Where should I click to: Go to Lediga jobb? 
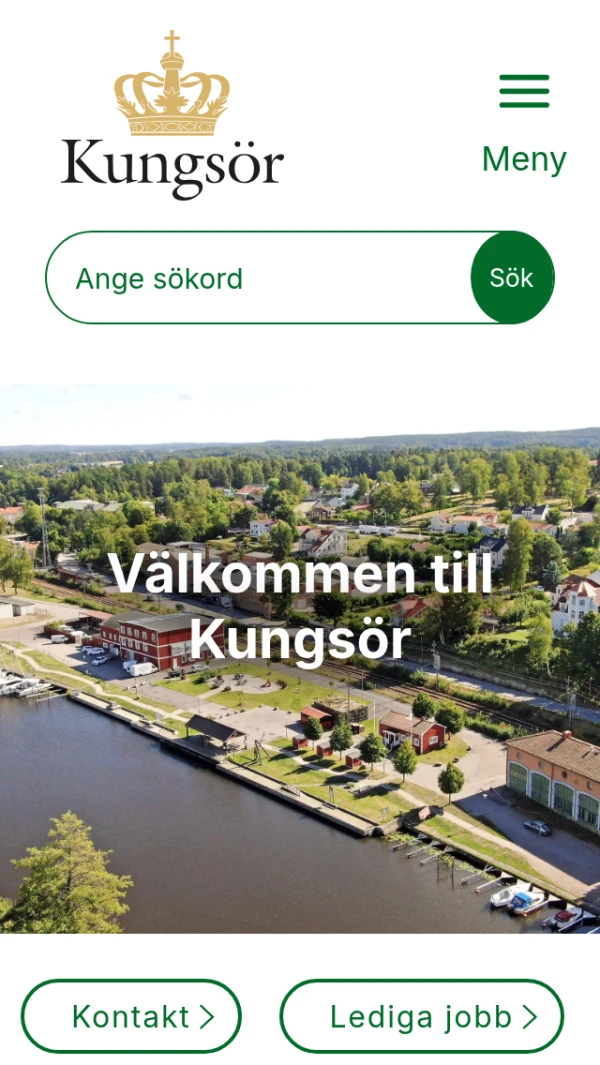421,1016
